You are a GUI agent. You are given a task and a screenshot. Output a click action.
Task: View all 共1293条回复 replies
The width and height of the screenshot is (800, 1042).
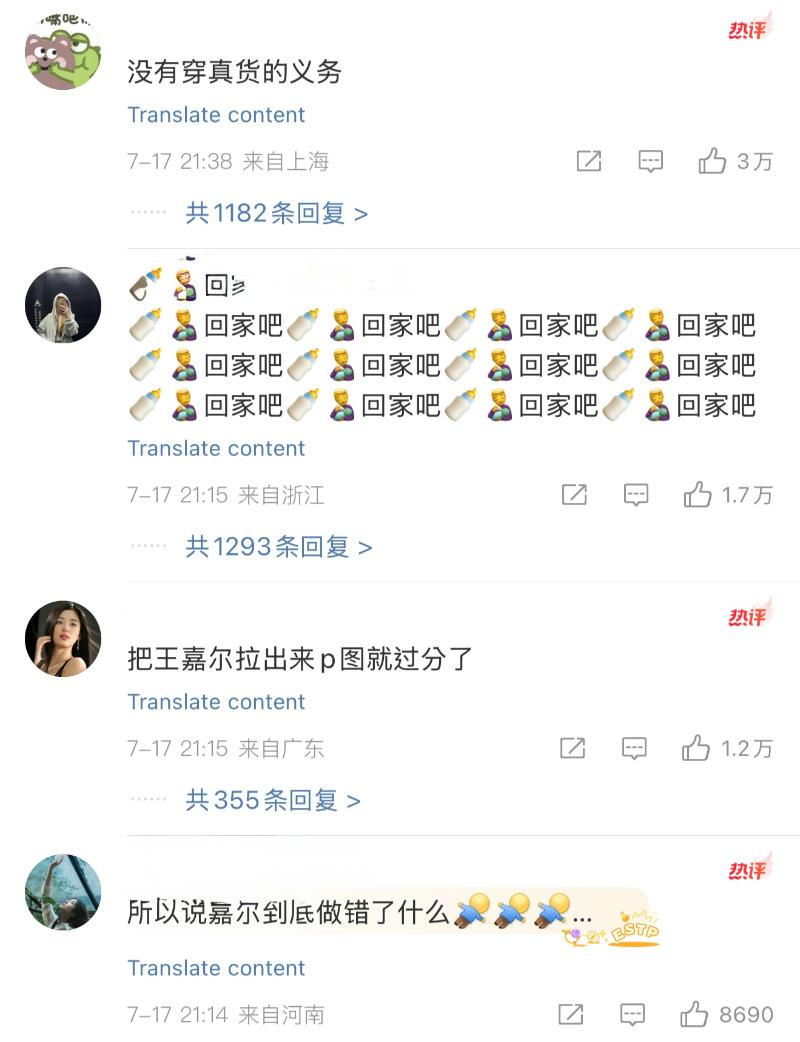tap(279, 547)
